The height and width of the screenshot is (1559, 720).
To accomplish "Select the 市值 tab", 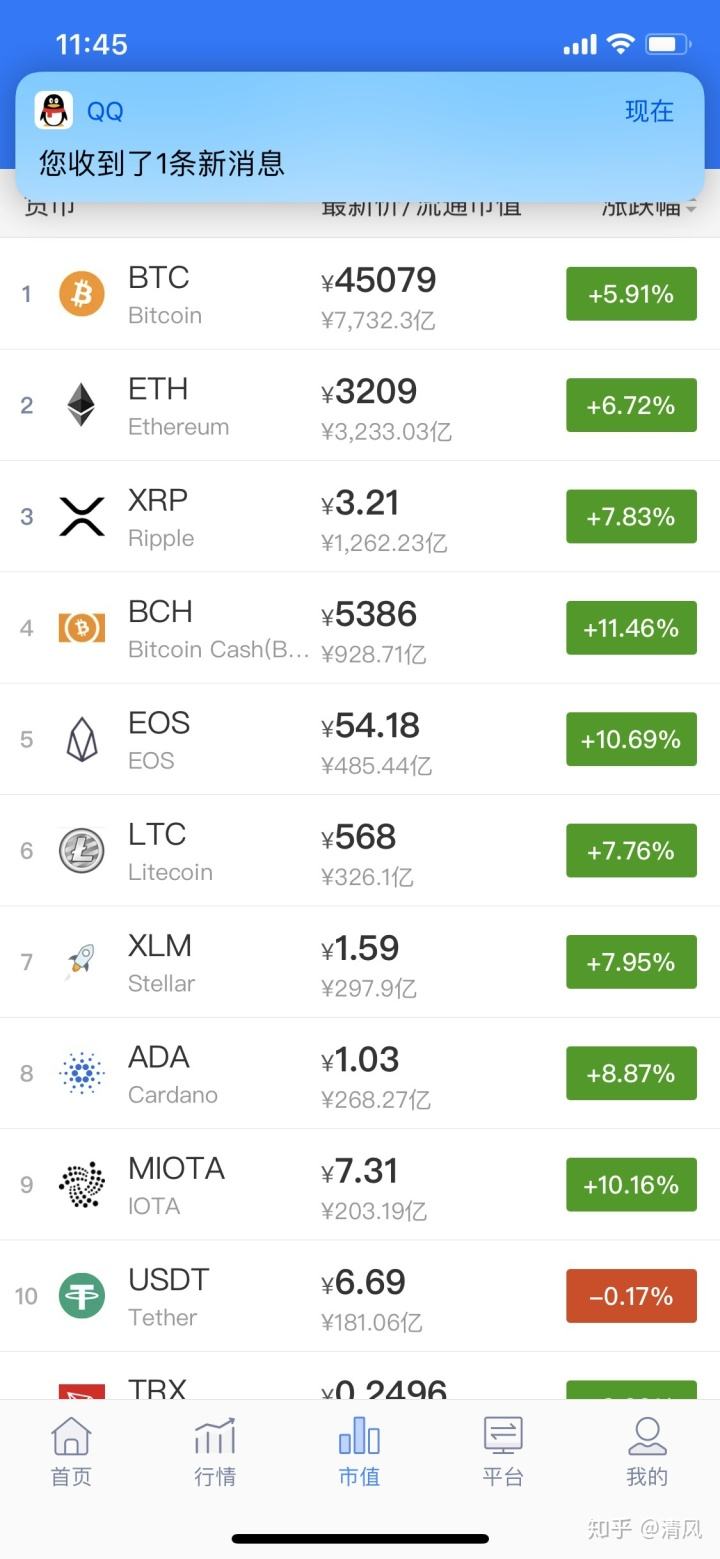I will [359, 1452].
